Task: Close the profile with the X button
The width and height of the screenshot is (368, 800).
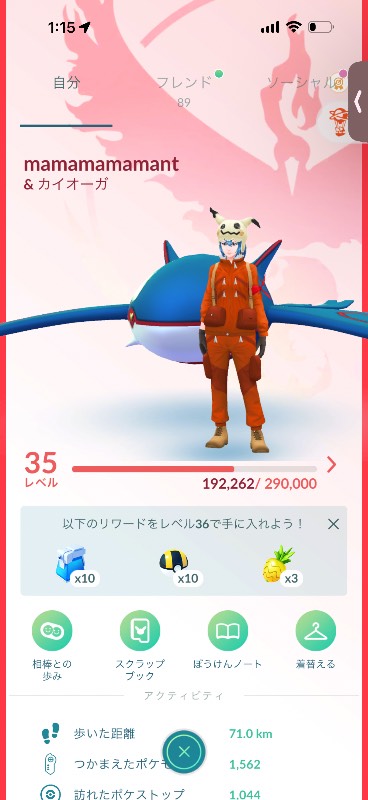Action: click(x=184, y=751)
